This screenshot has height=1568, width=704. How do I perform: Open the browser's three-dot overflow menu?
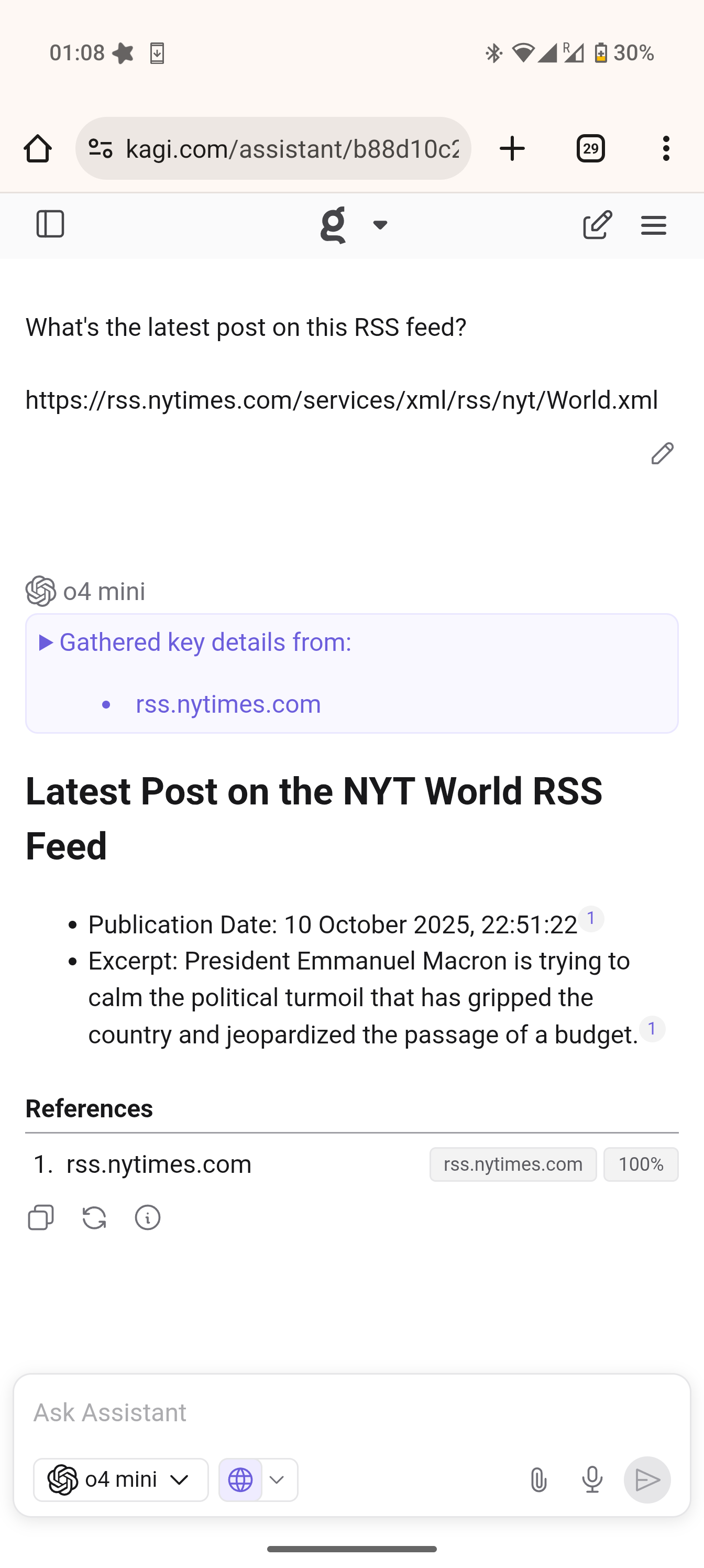(666, 148)
